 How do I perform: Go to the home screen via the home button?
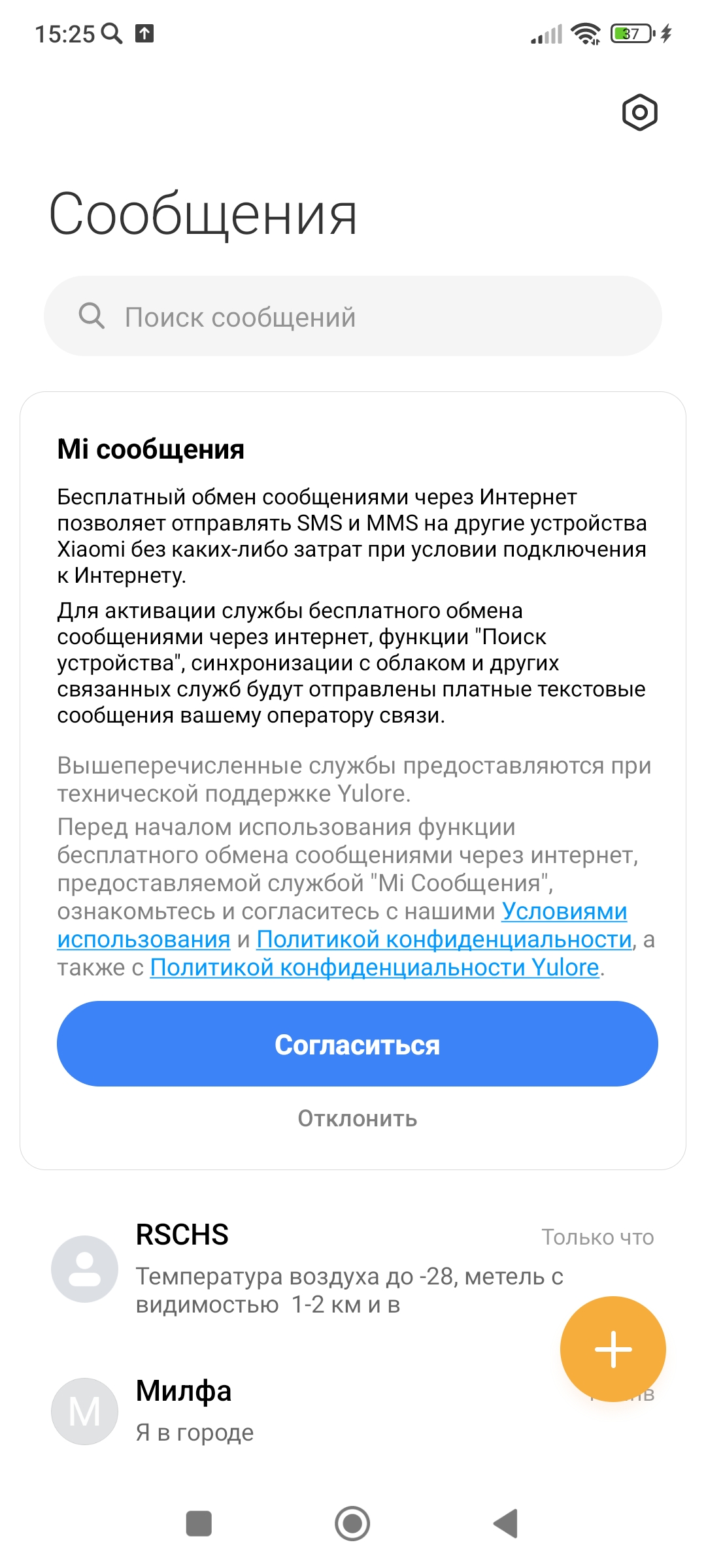[352, 1524]
